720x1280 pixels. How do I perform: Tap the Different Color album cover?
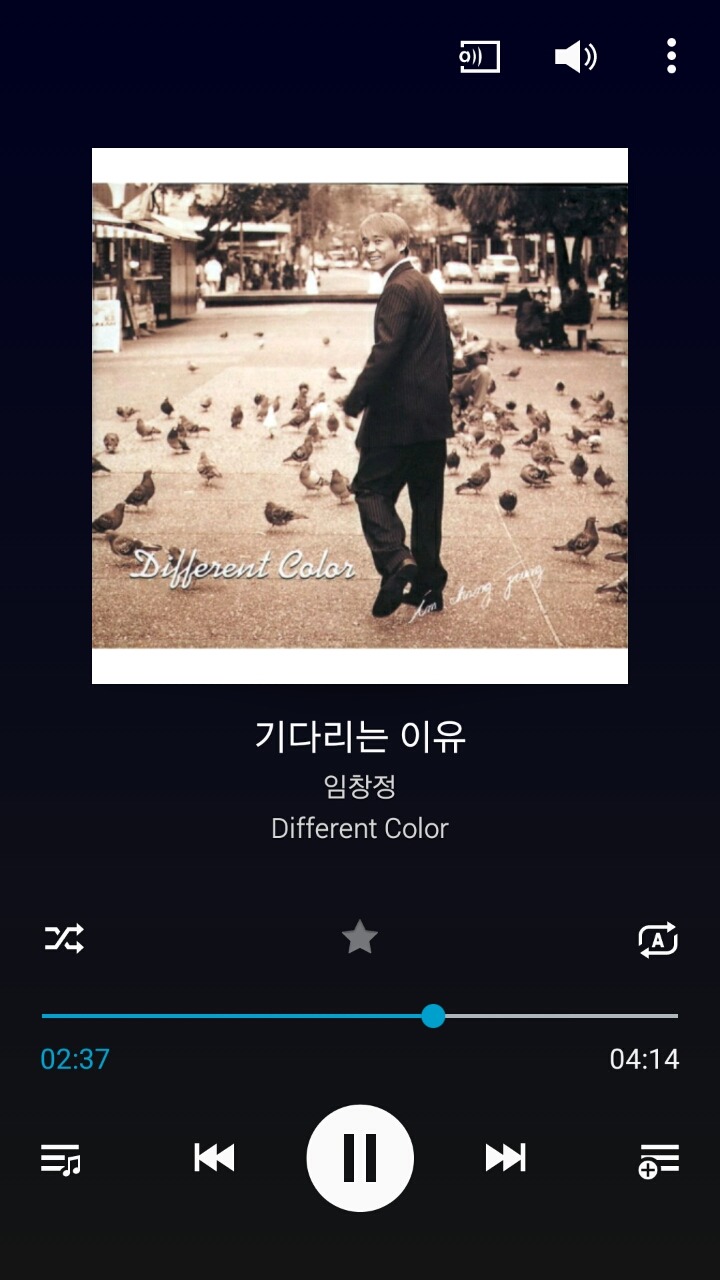tap(360, 416)
